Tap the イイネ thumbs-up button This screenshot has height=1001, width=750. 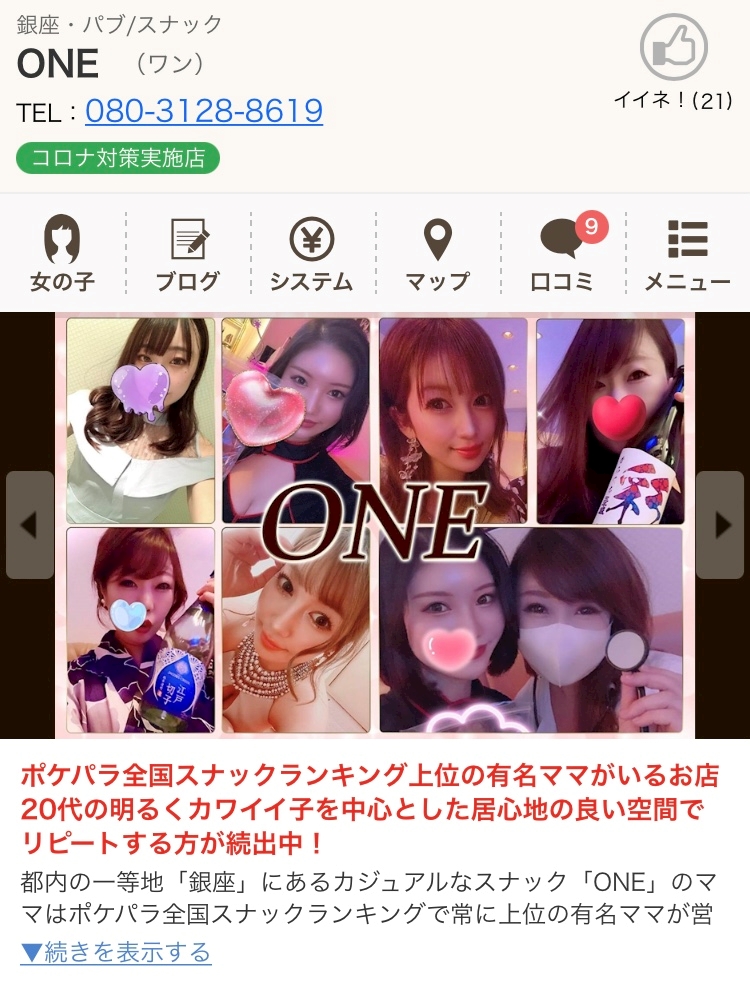pyautogui.click(x=673, y=48)
